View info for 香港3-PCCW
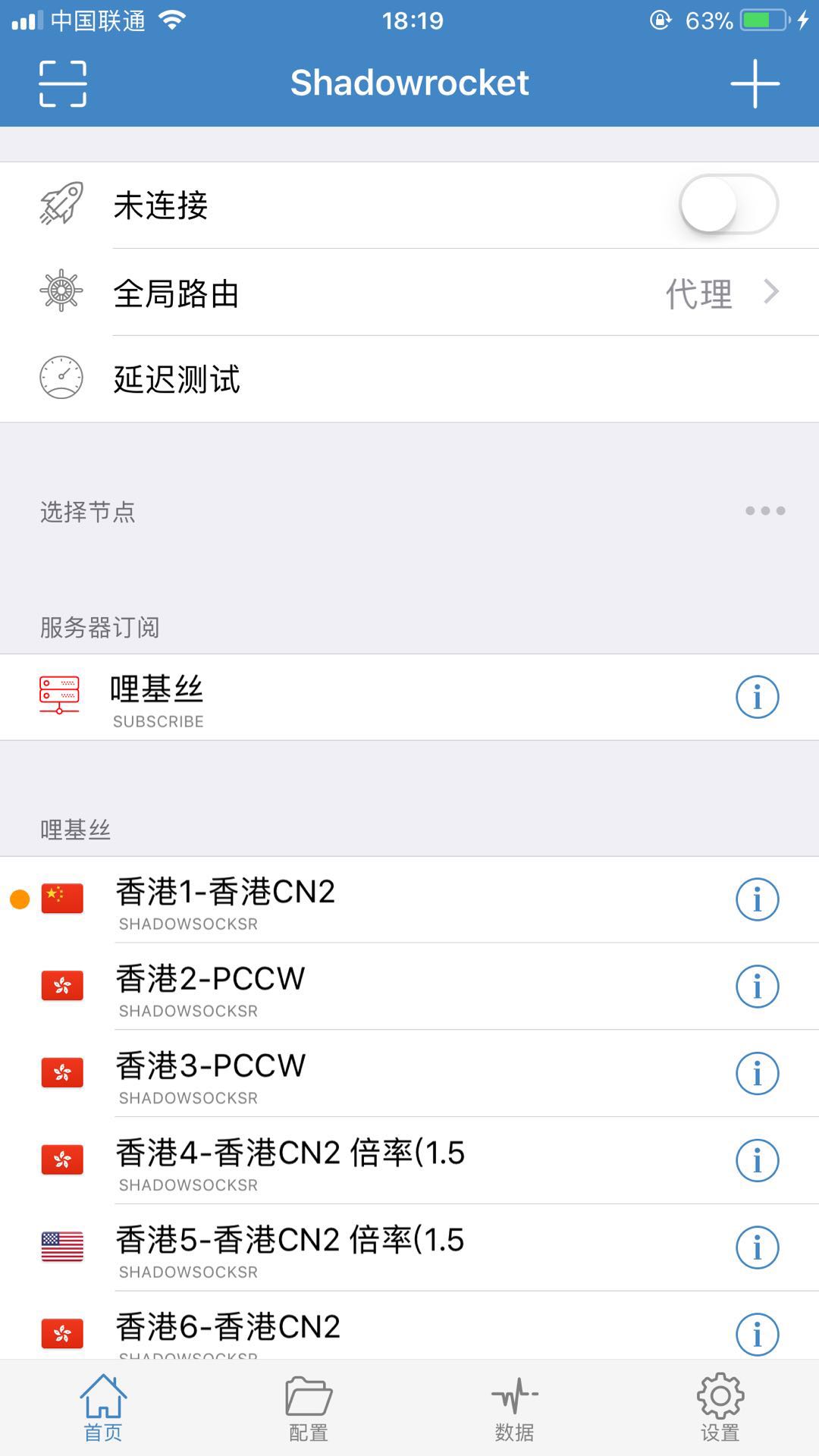The height and width of the screenshot is (1456, 819). (757, 1074)
